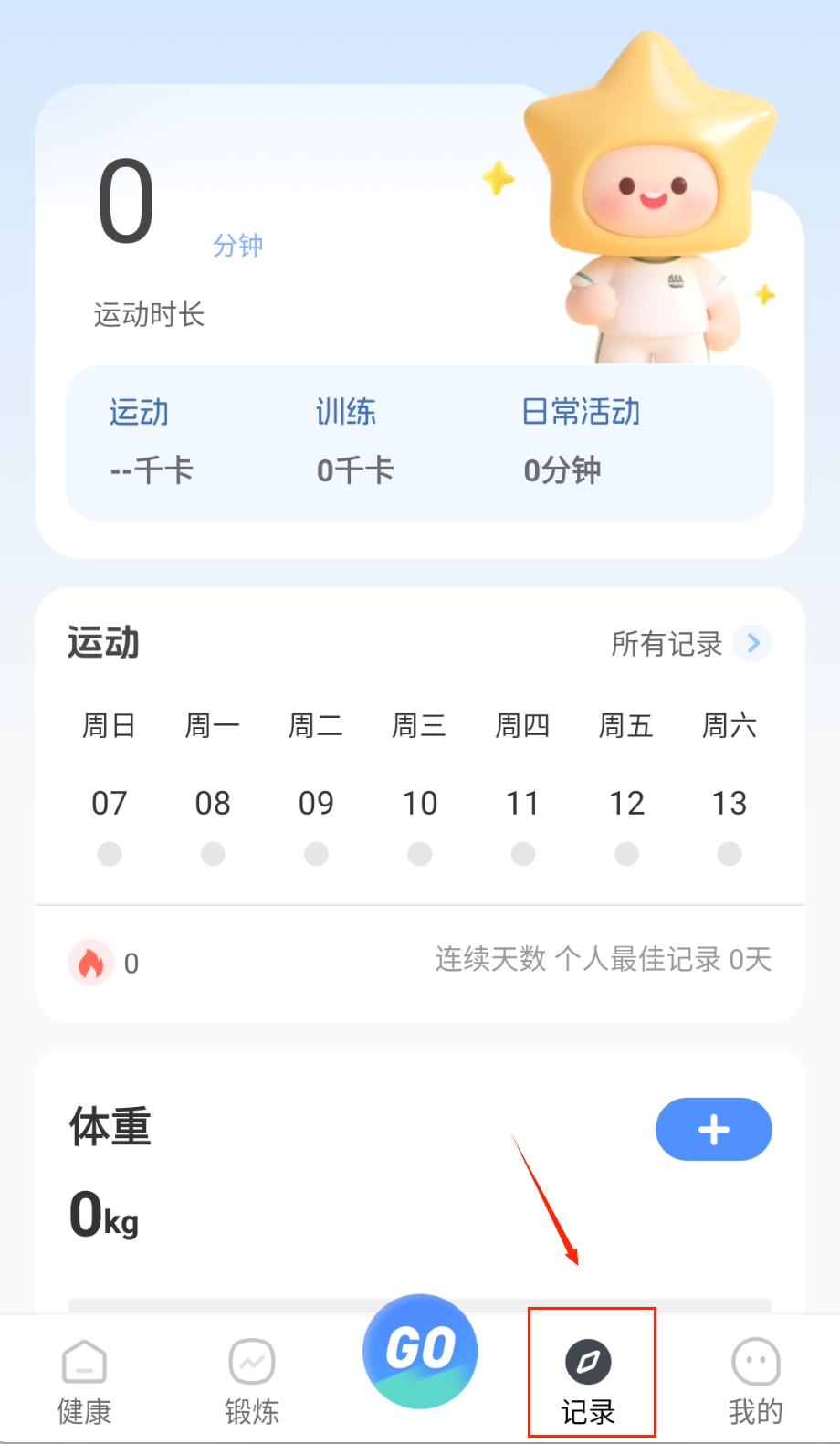Open the 记录 tab

(589, 1381)
